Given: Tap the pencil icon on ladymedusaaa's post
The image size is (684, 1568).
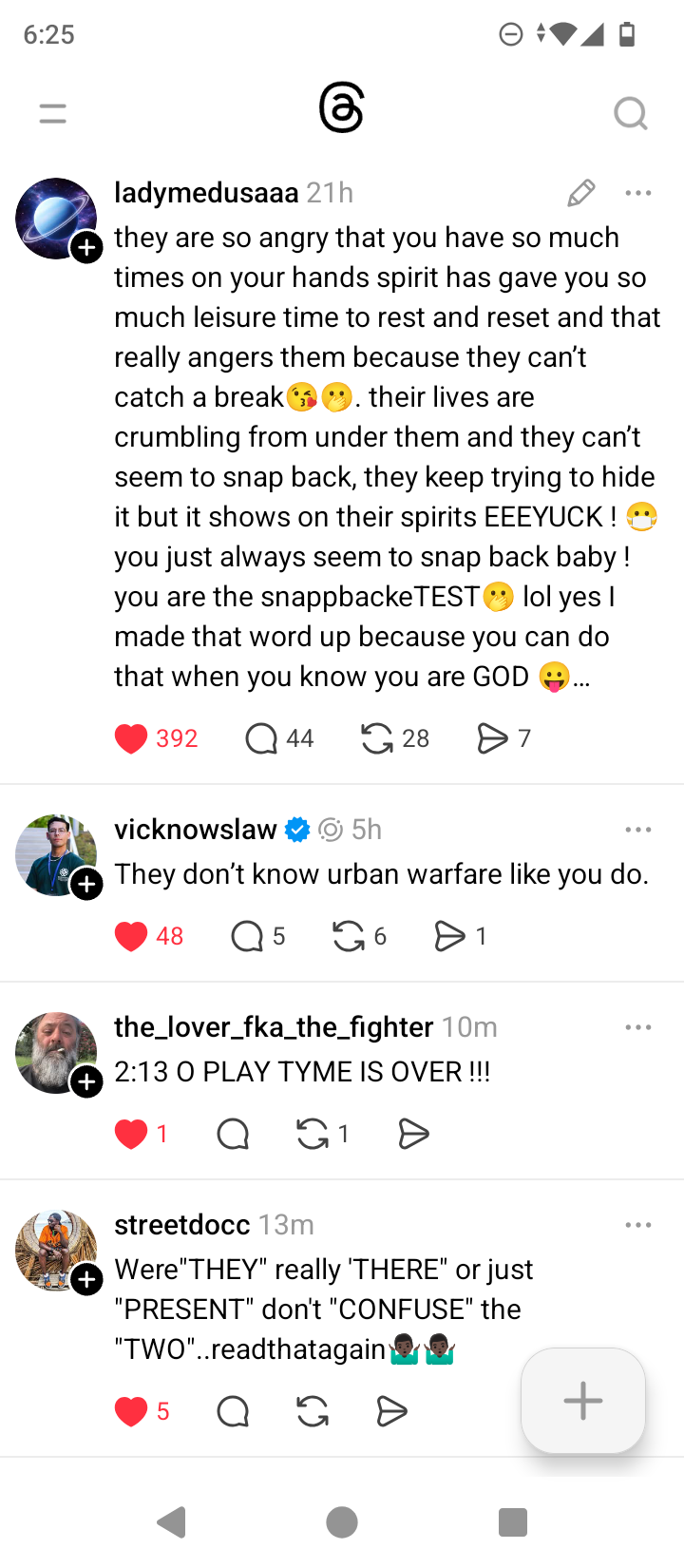Looking at the screenshot, I should pyautogui.click(x=581, y=193).
